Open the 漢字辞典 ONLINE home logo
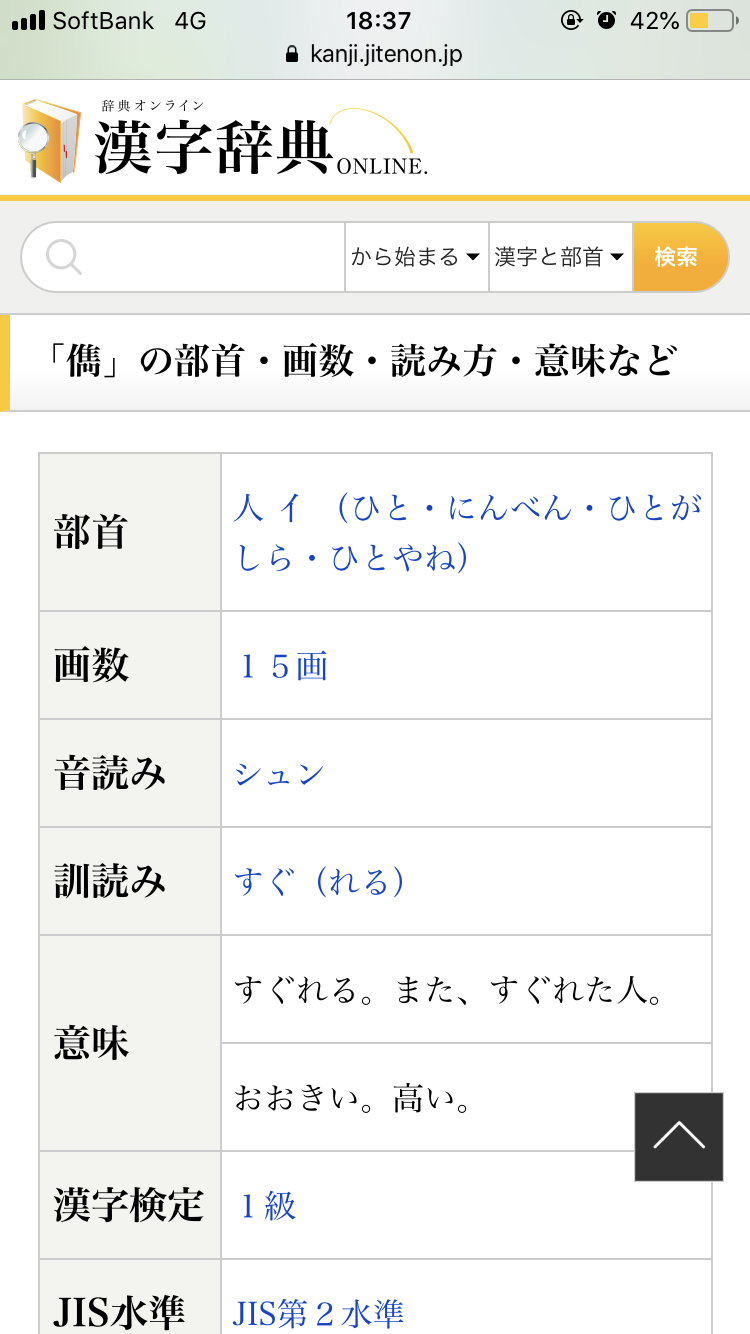Screen dimensions: 750x1334 [x=224, y=142]
